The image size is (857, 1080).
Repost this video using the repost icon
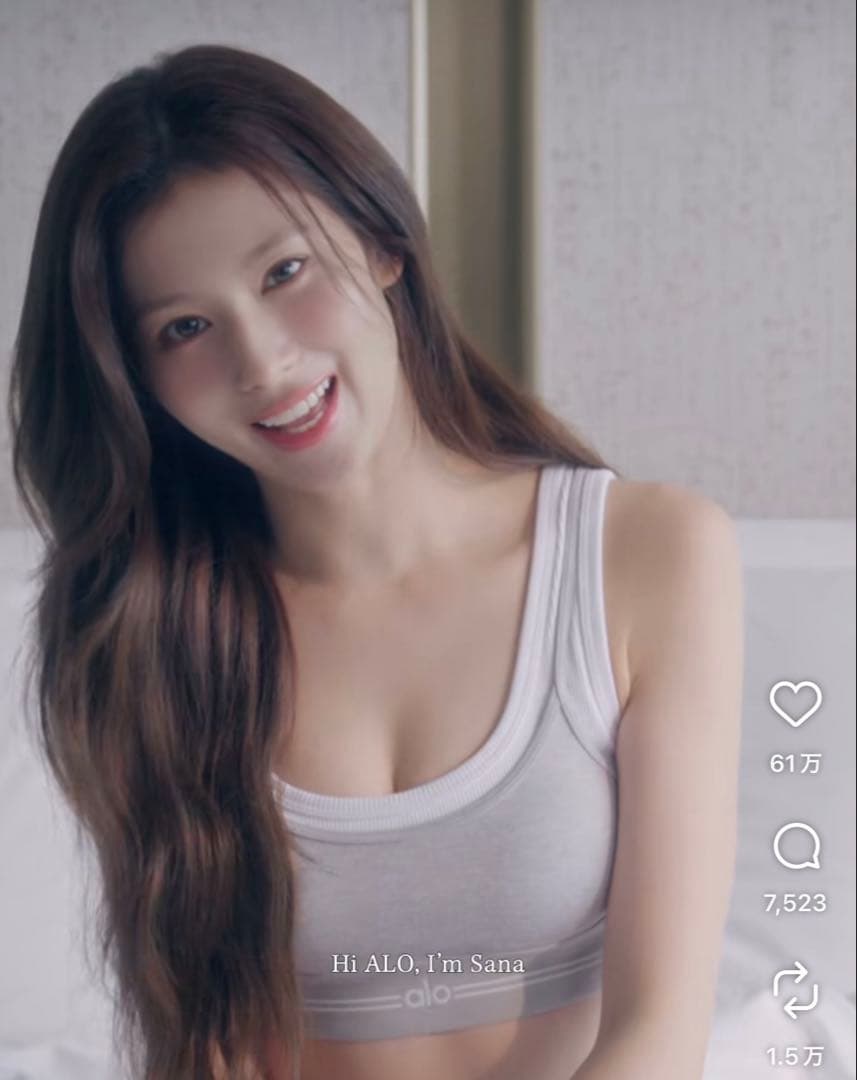click(795, 990)
